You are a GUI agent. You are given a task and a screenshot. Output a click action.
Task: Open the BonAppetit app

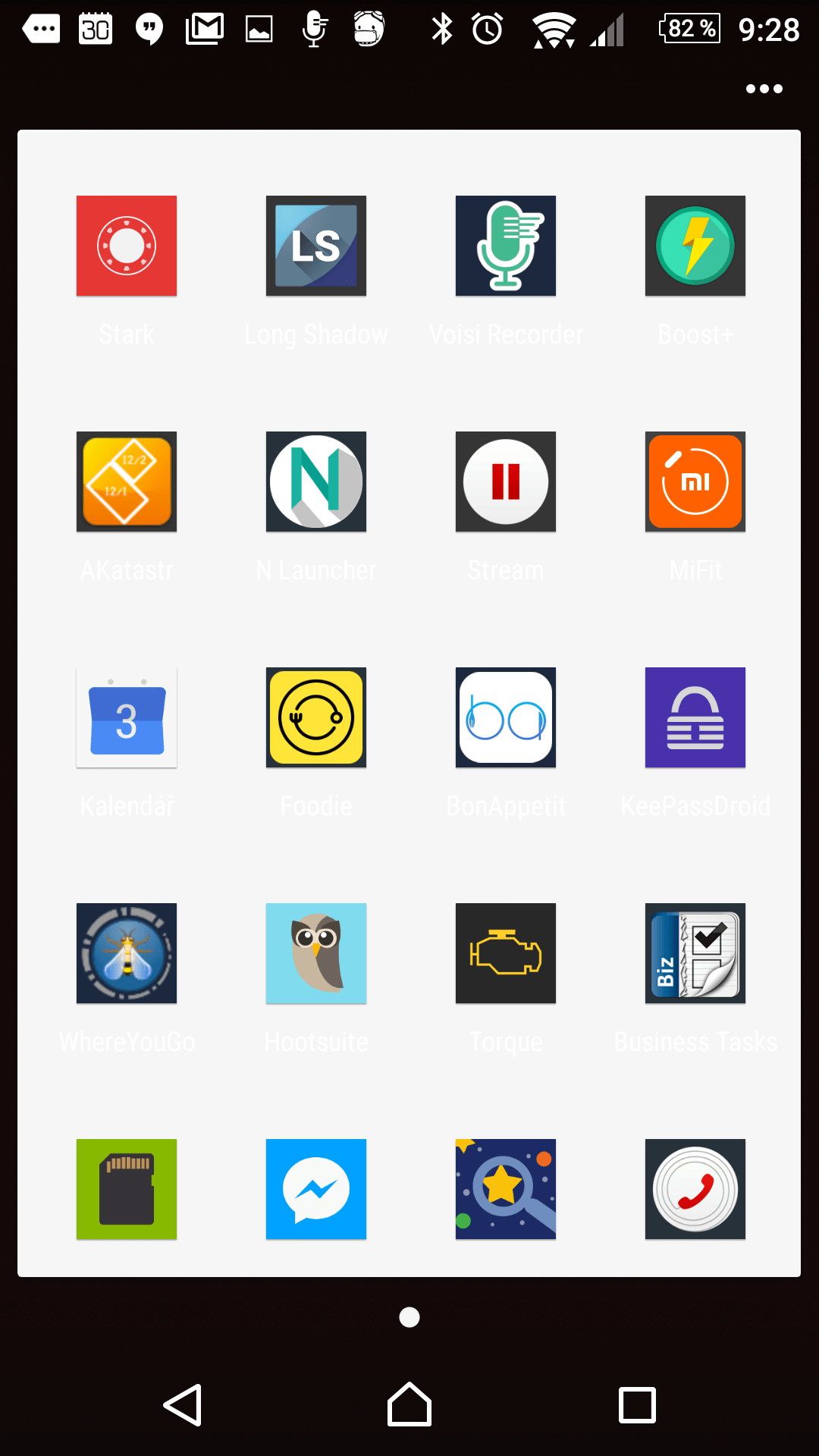coord(506,717)
